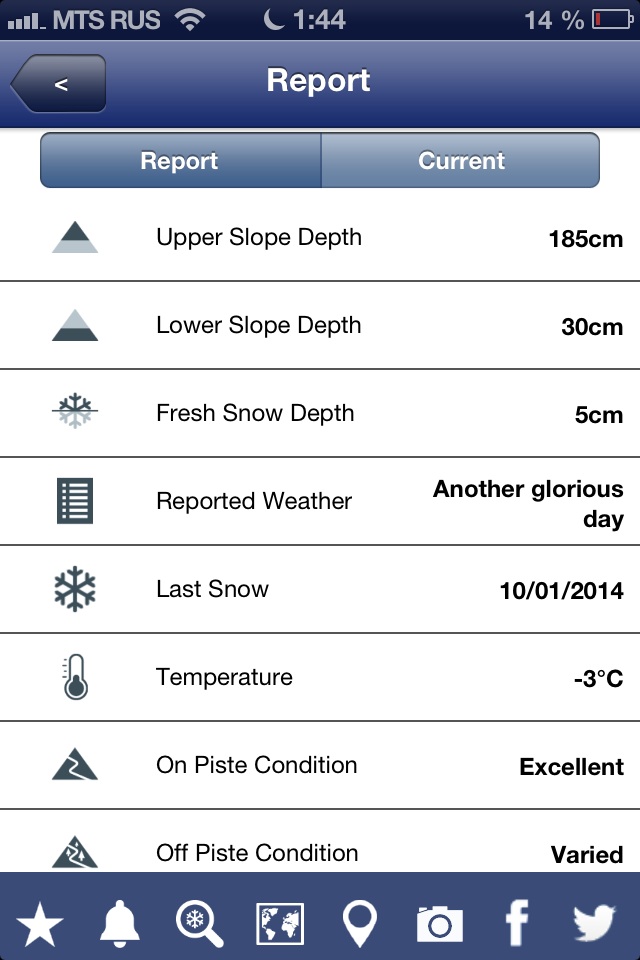Switch to the Current segment

461,161
